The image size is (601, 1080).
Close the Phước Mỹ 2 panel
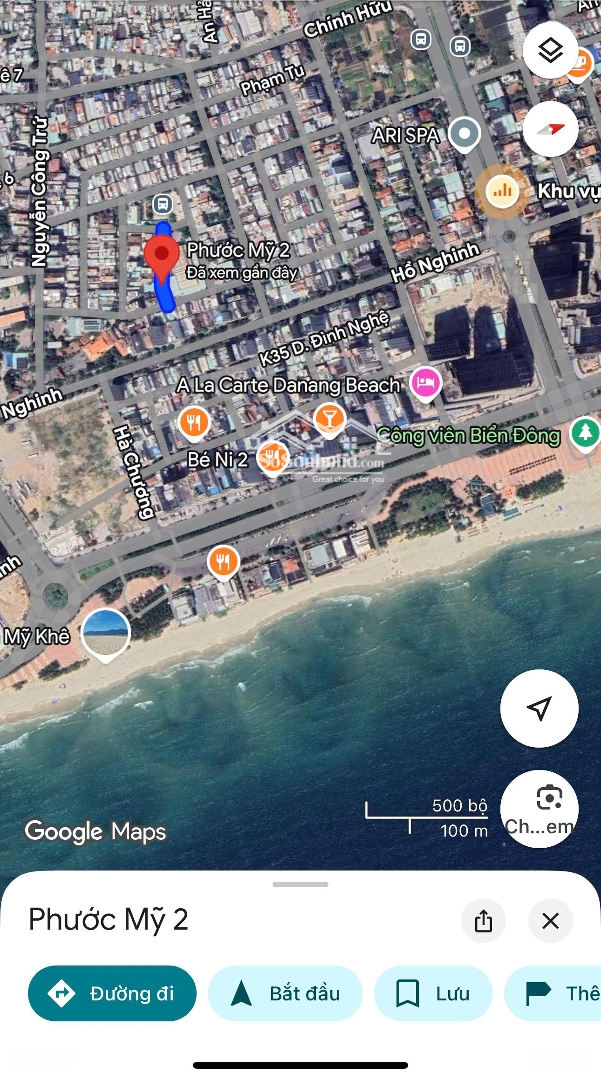point(550,921)
